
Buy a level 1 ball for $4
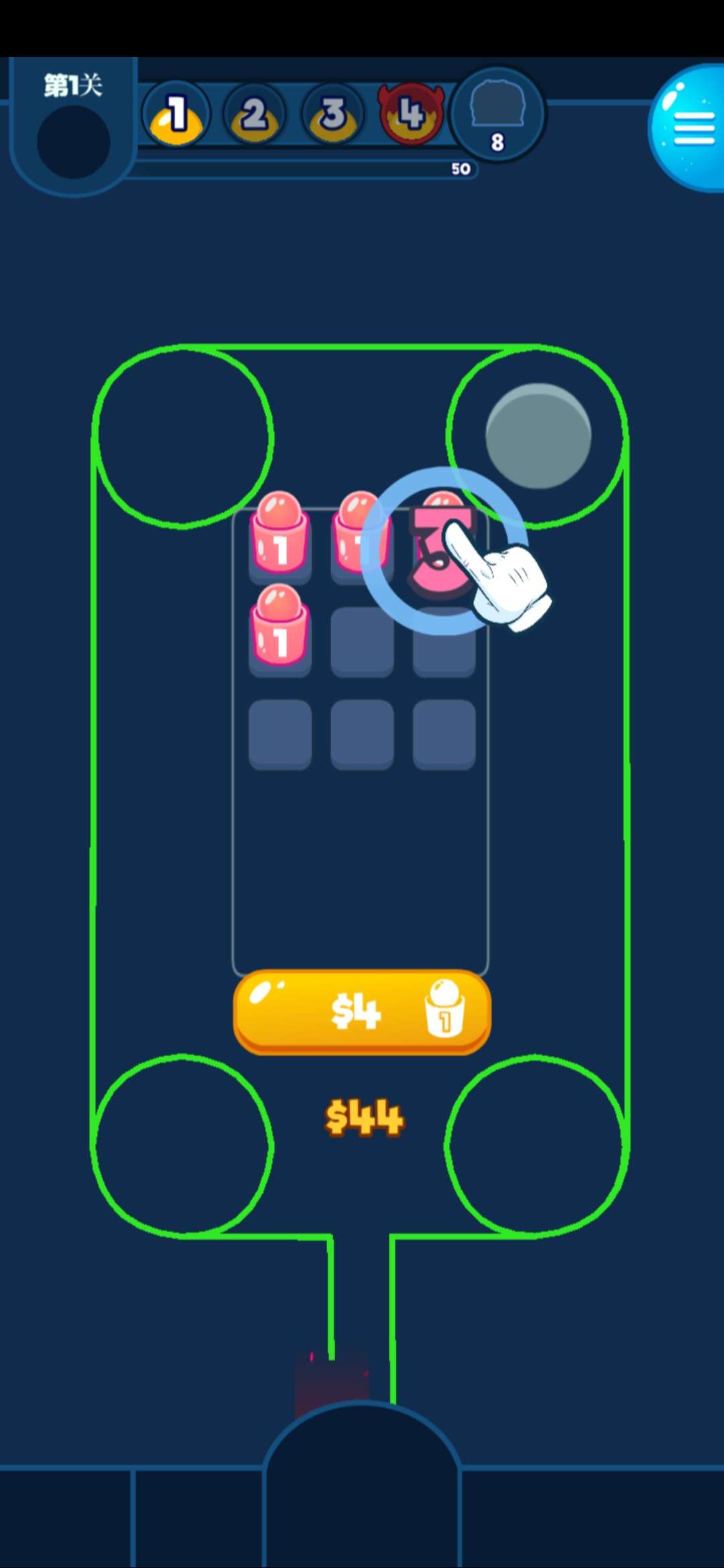click(362, 1011)
